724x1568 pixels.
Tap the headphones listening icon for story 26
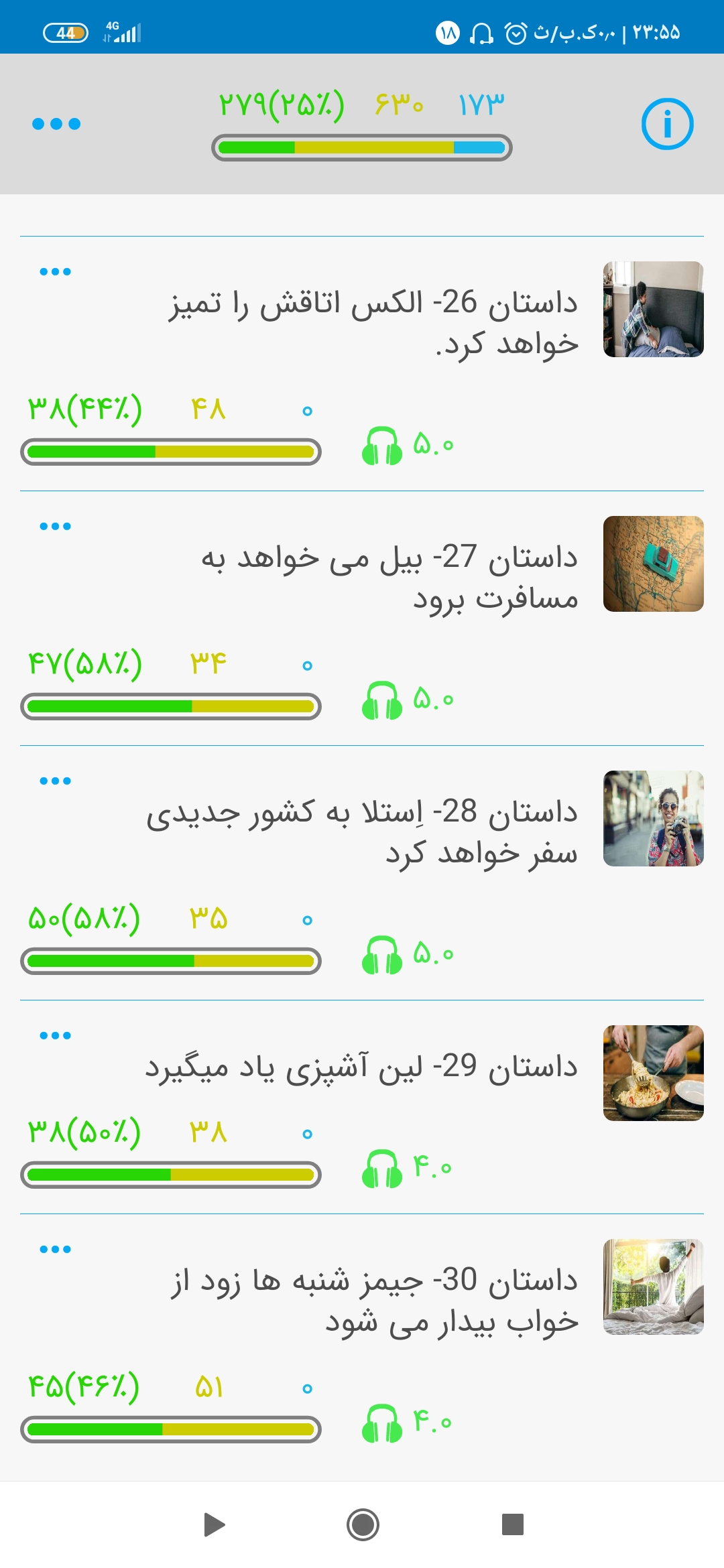(x=381, y=446)
